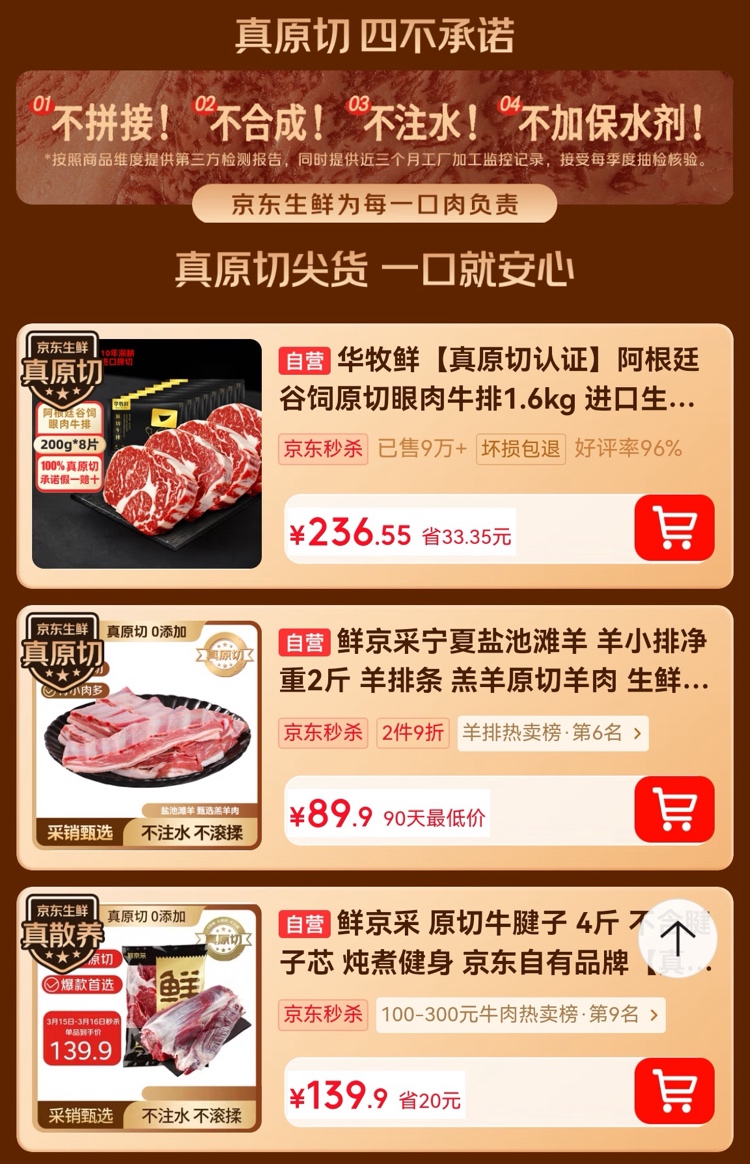The width and height of the screenshot is (750, 1164).
Task: Open the 华牧鲜 阿根廷眼肉牛排 product card
Action: point(490,380)
